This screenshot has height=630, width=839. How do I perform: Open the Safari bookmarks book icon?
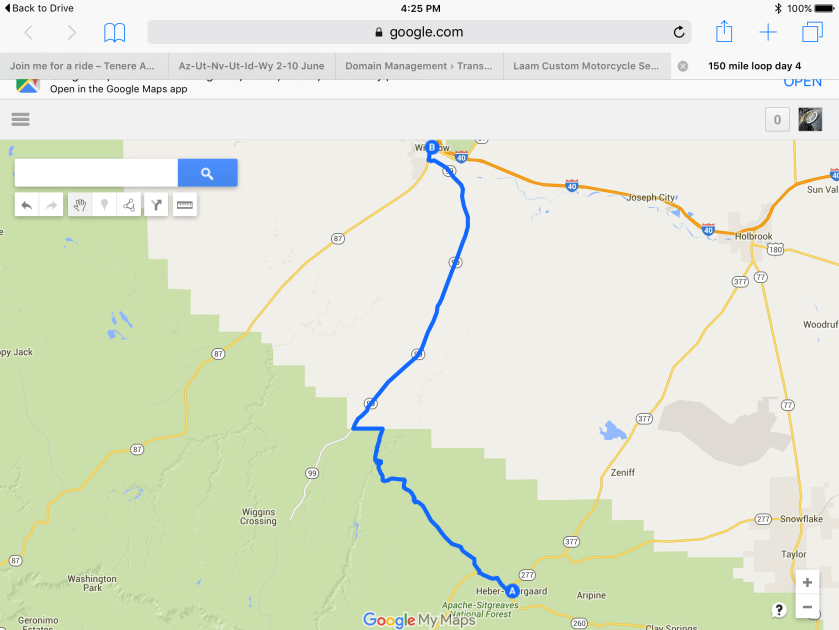tap(115, 33)
